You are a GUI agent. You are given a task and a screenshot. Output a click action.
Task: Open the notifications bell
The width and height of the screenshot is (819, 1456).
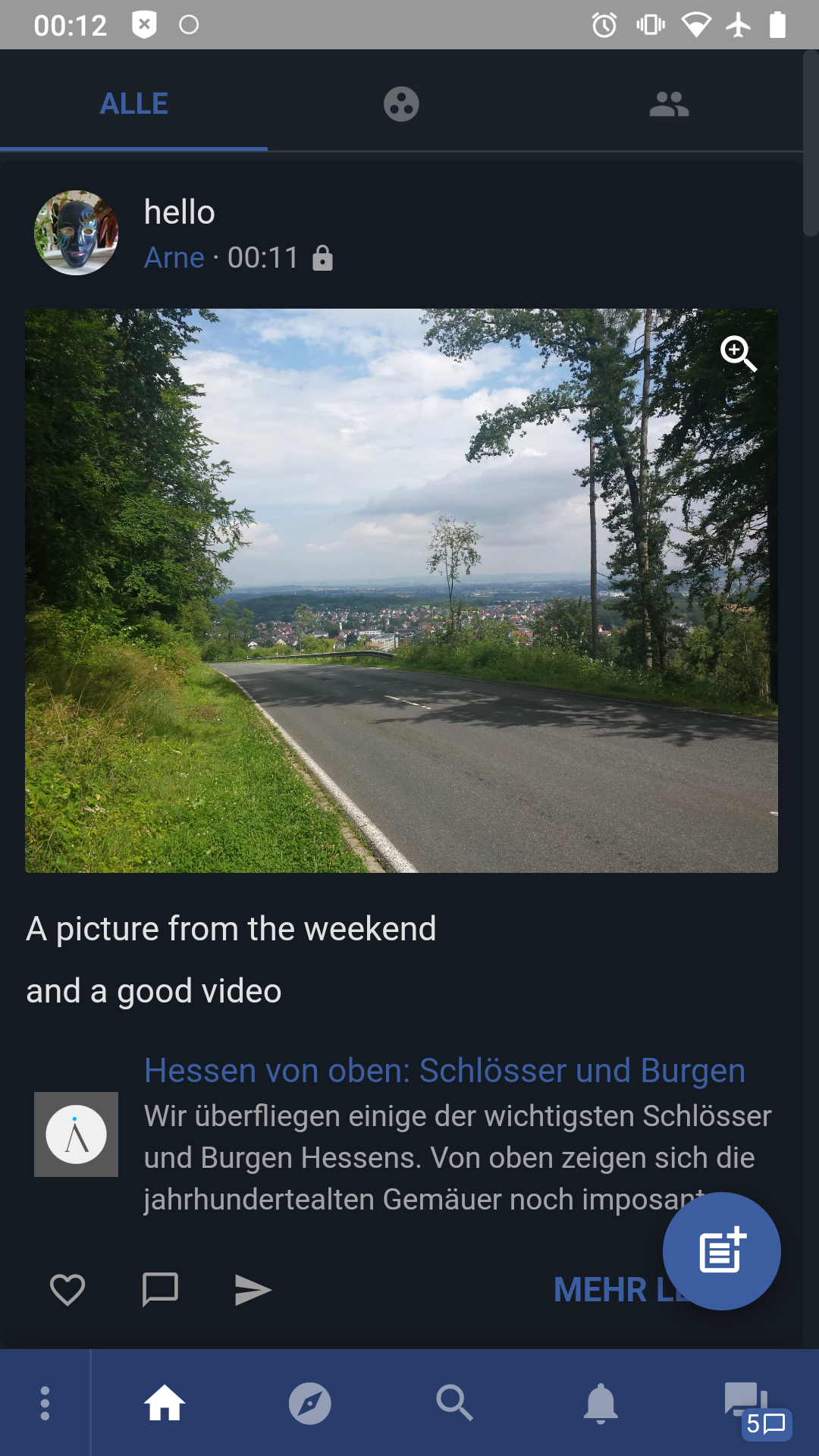click(601, 1403)
